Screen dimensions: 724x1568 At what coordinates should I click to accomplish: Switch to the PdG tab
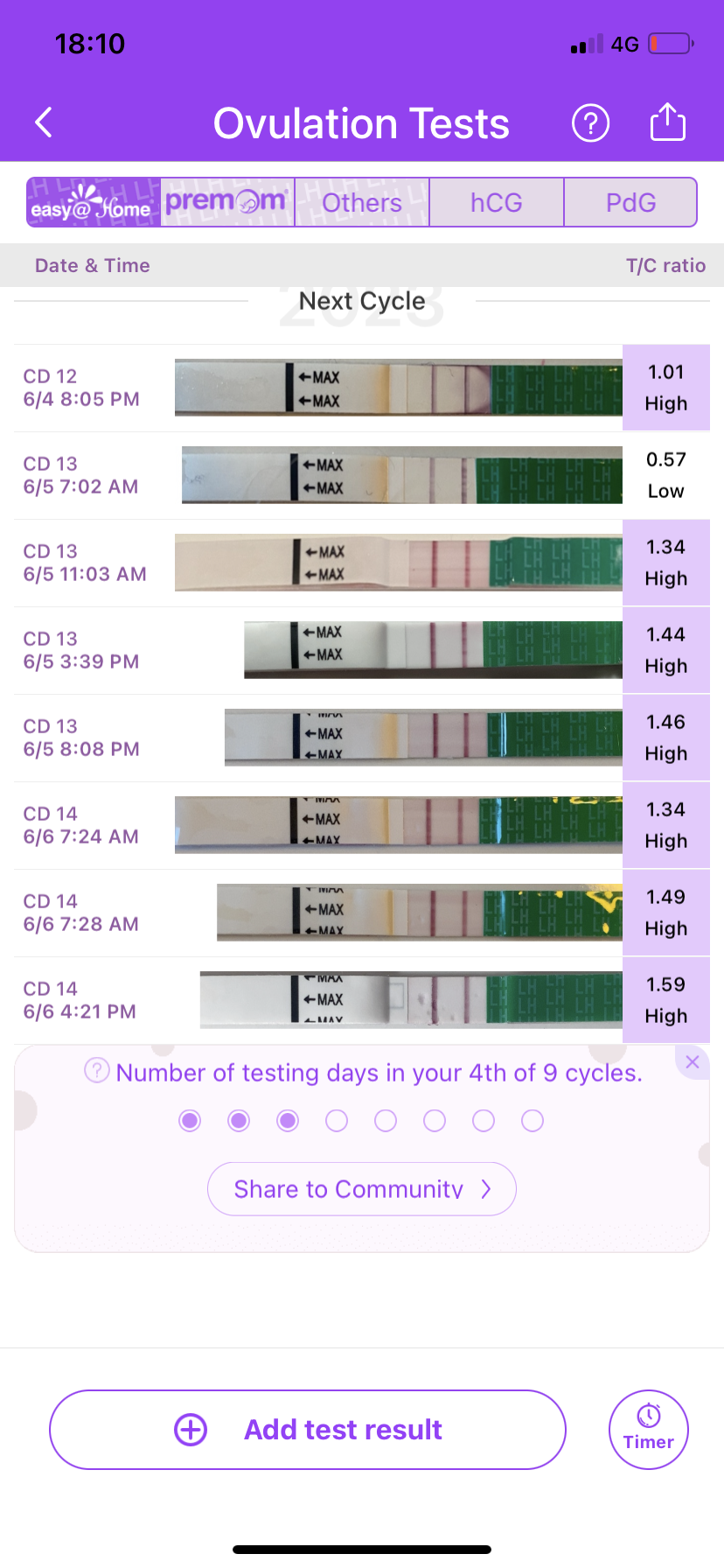(x=630, y=203)
